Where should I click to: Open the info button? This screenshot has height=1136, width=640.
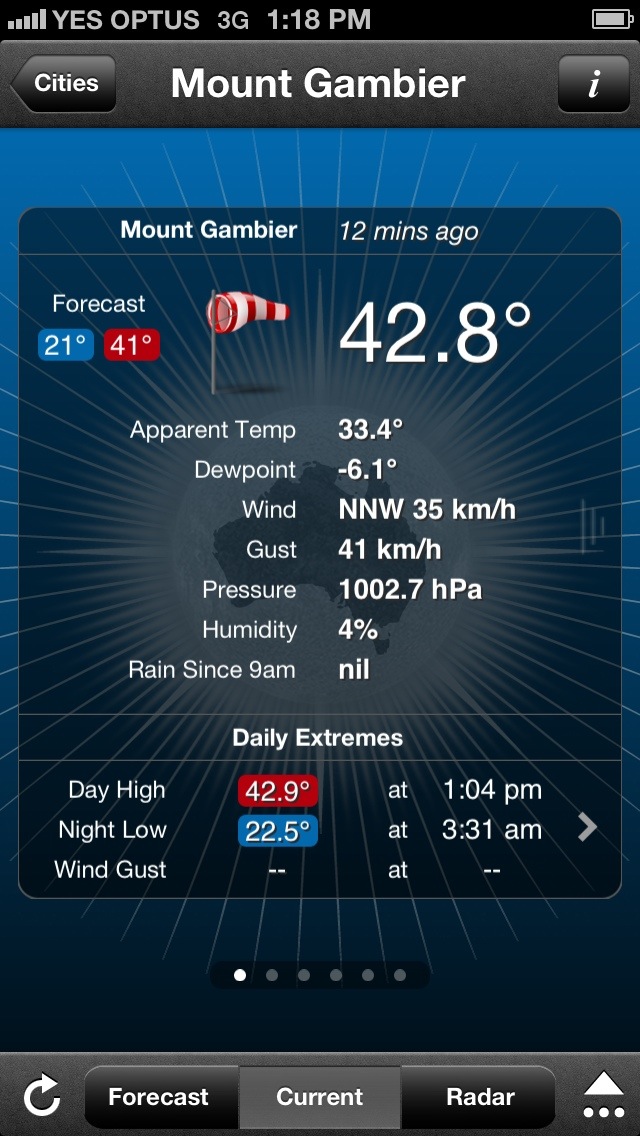(x=593, y=83)
